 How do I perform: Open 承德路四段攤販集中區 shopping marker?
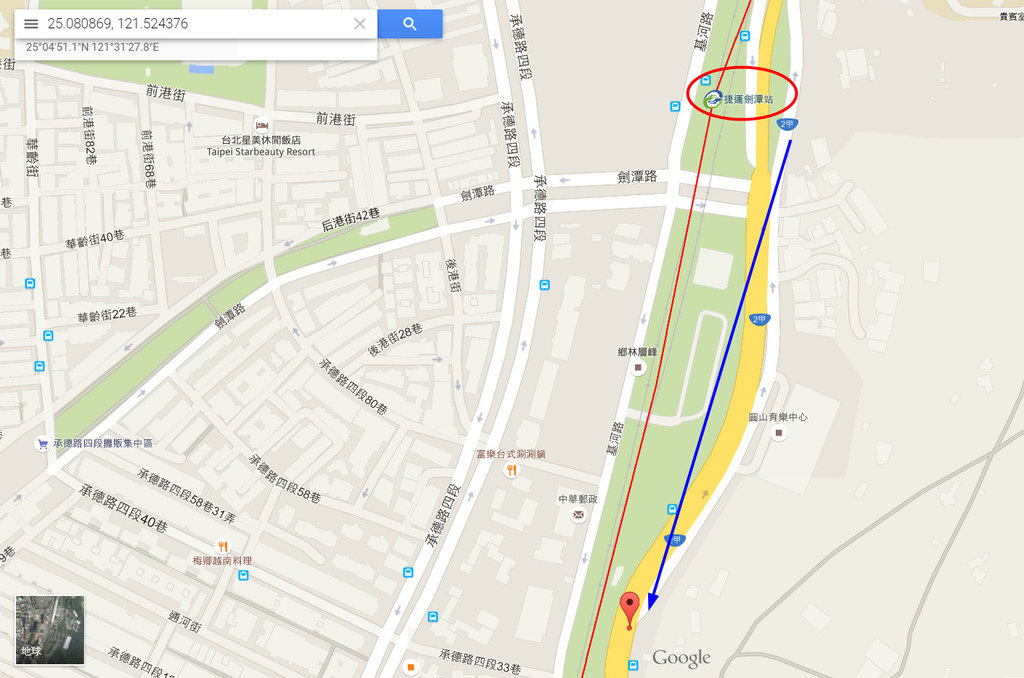[43, 443]
